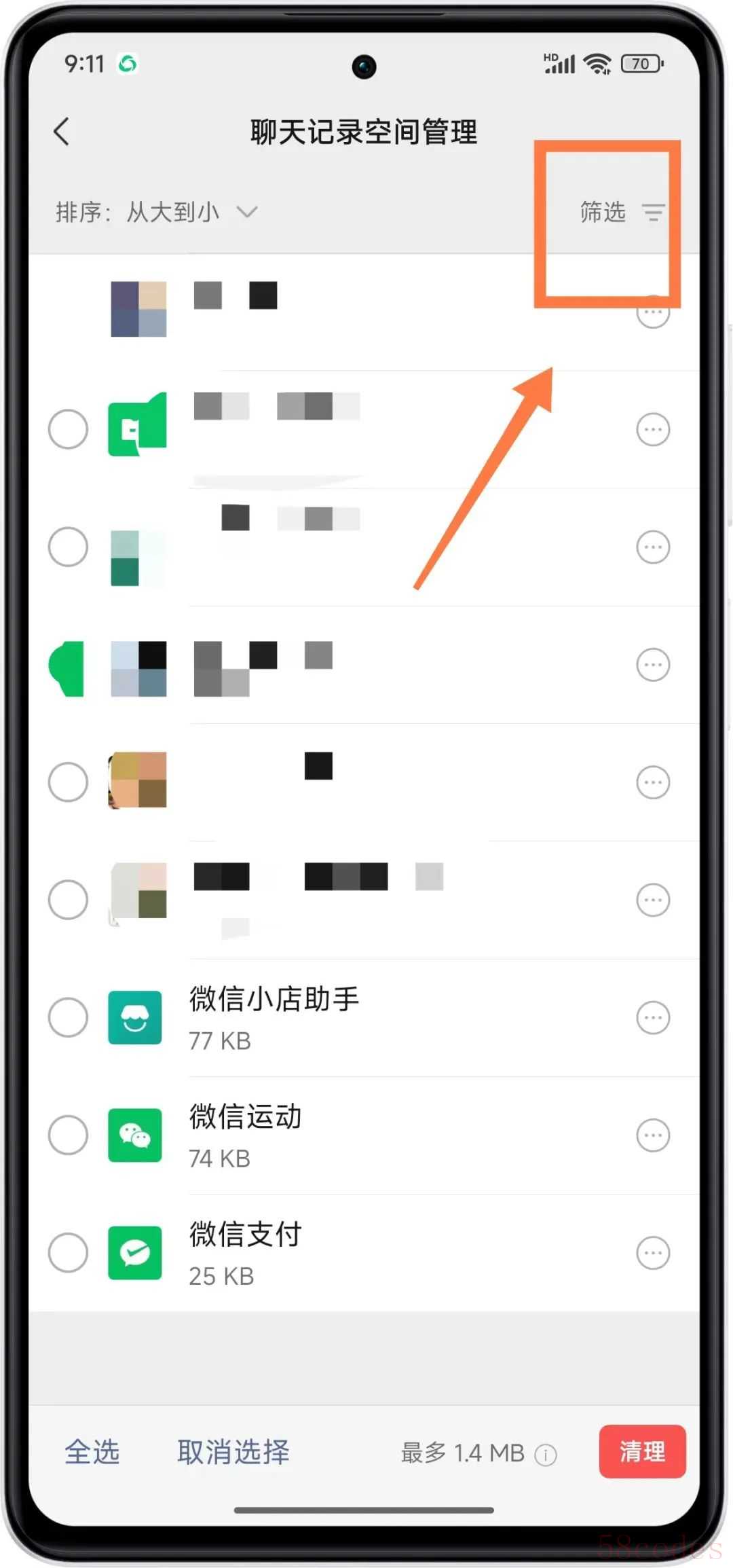Select the 微信小店助手 checkbox
The width and height of the screenshot is (733, 1568).
[68, 1017]
